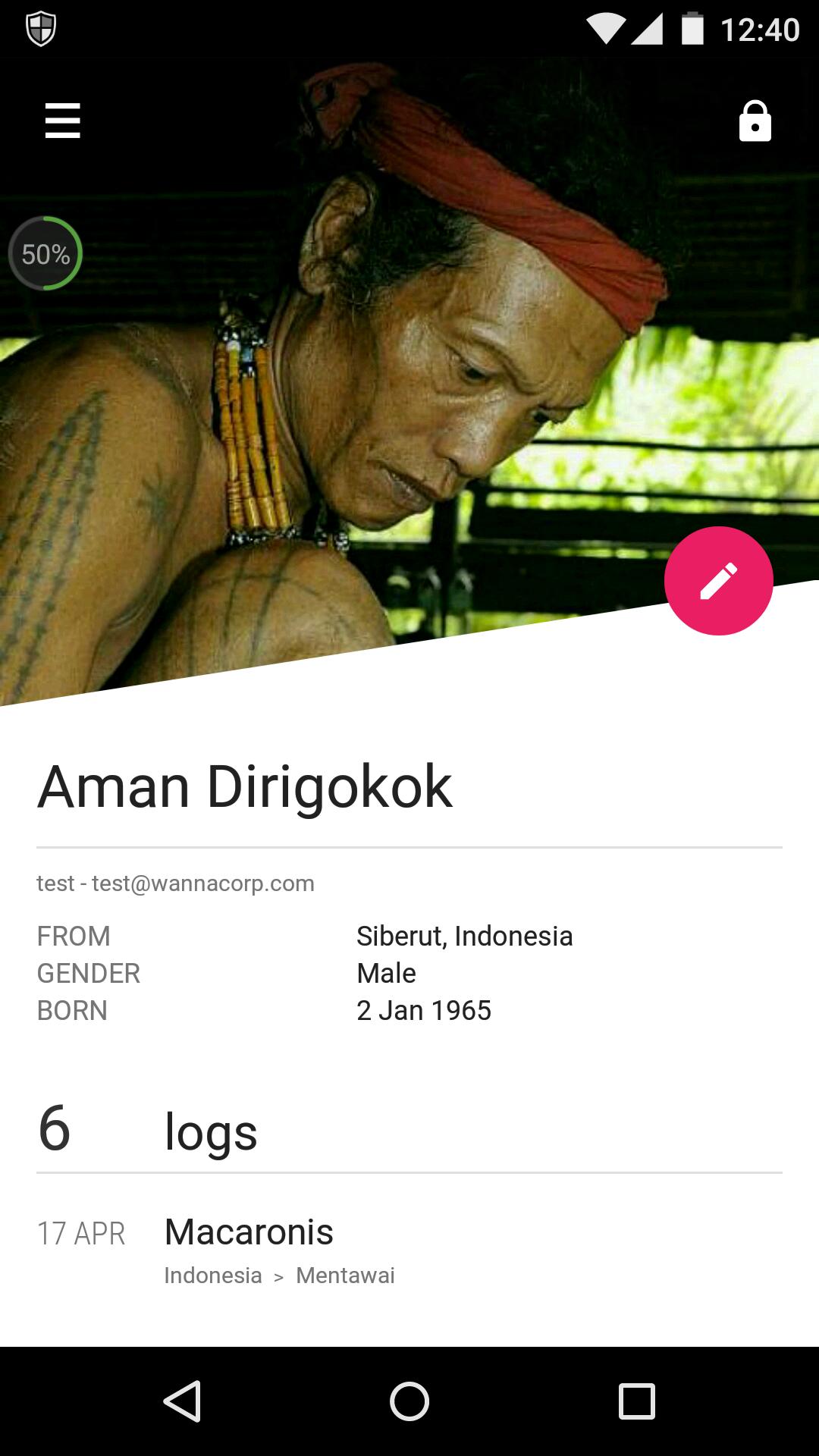Open recent apps from the navigation bar
This screenshot has height=1456, width=819.
click(x=636, y=1401)
